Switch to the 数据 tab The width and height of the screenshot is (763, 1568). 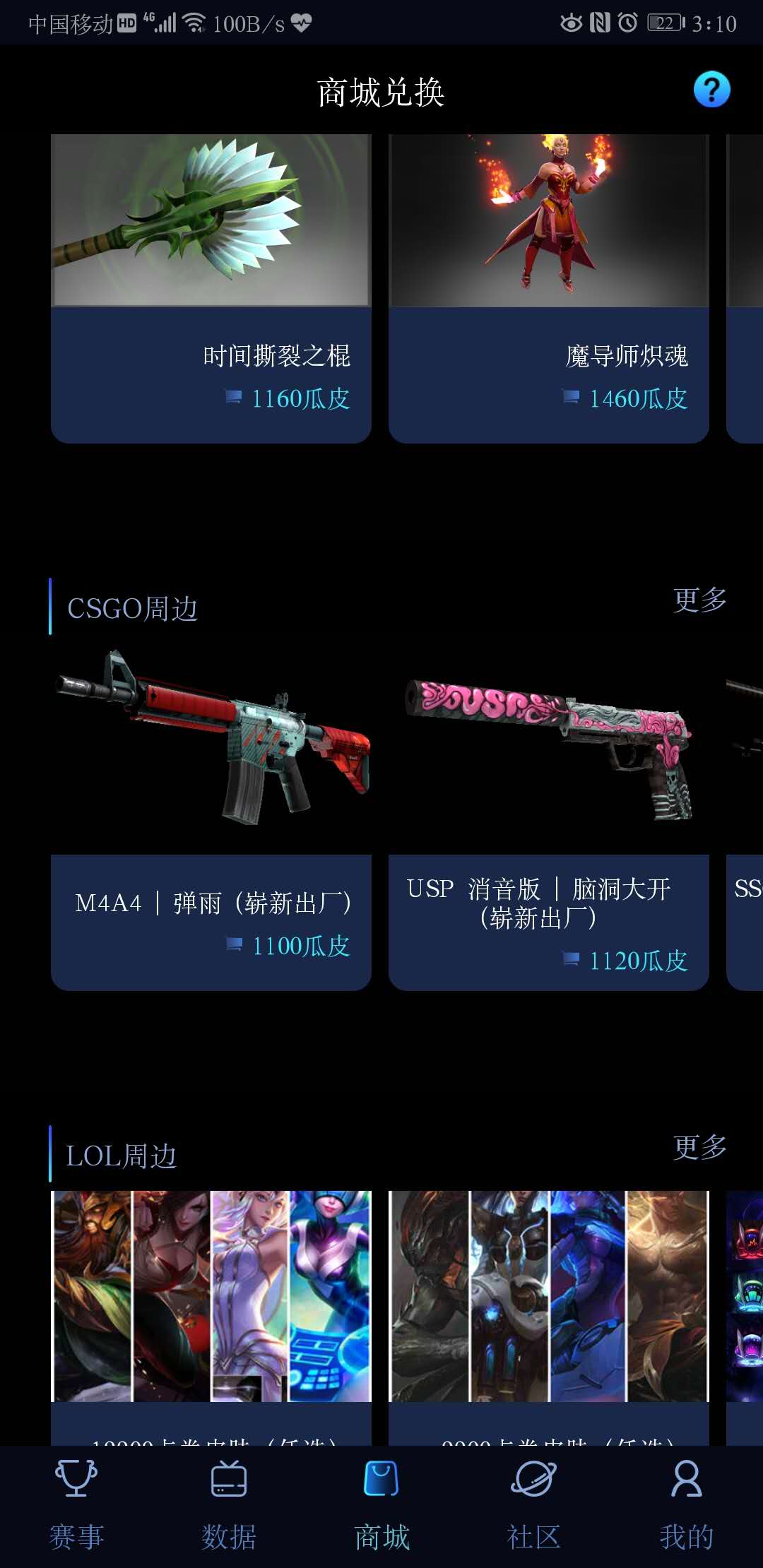pos(229,1504)
